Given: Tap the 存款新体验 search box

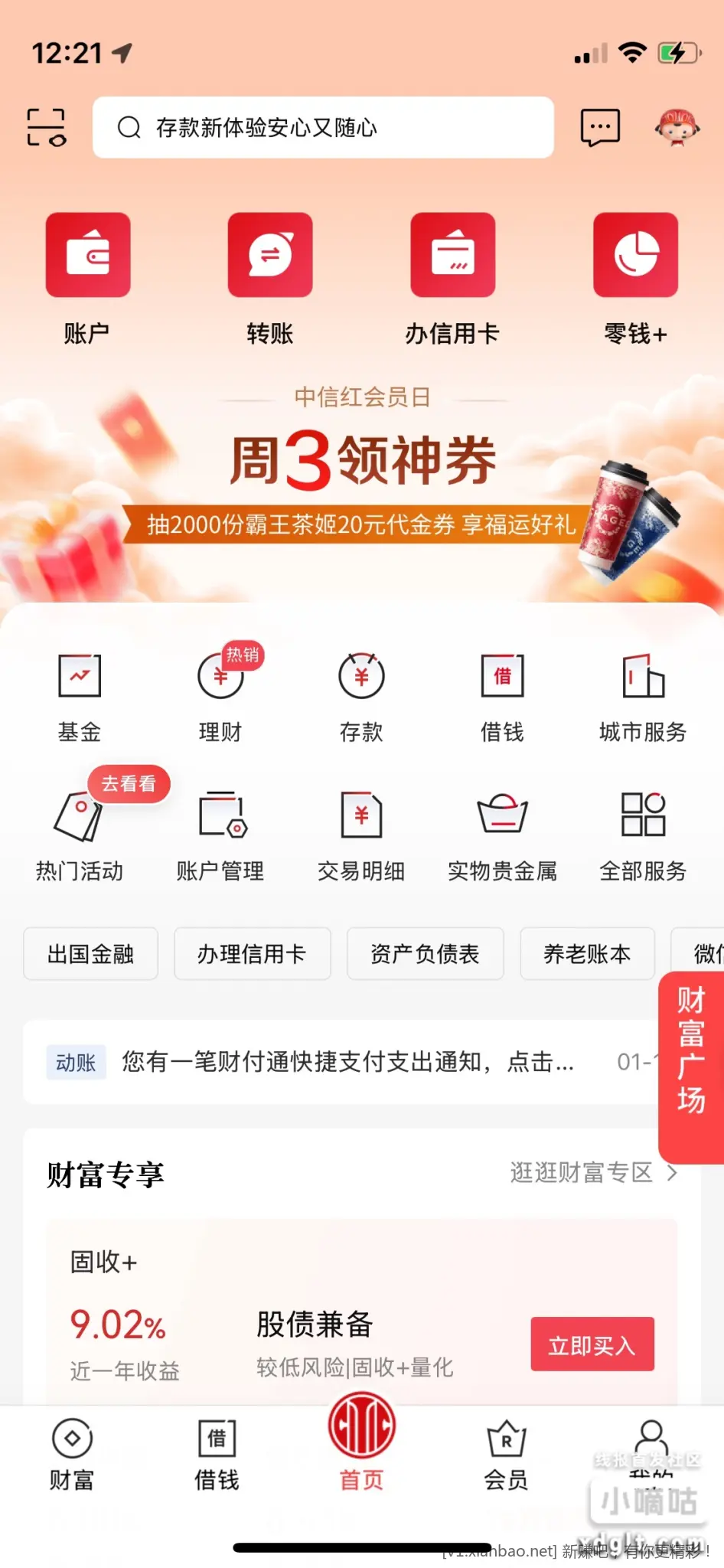Looking at the screenshot, I should pos(323,127).
